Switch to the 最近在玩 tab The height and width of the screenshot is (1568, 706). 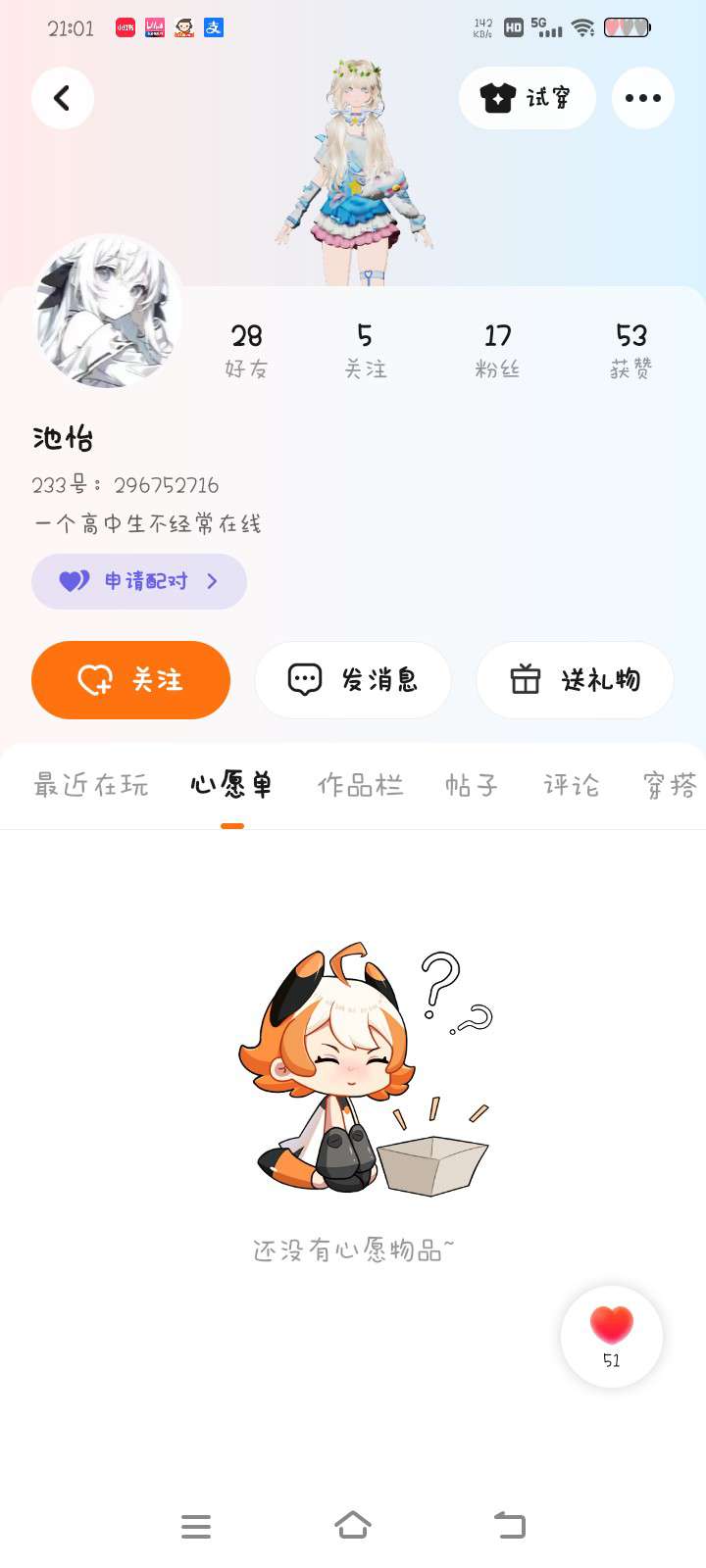91,785
